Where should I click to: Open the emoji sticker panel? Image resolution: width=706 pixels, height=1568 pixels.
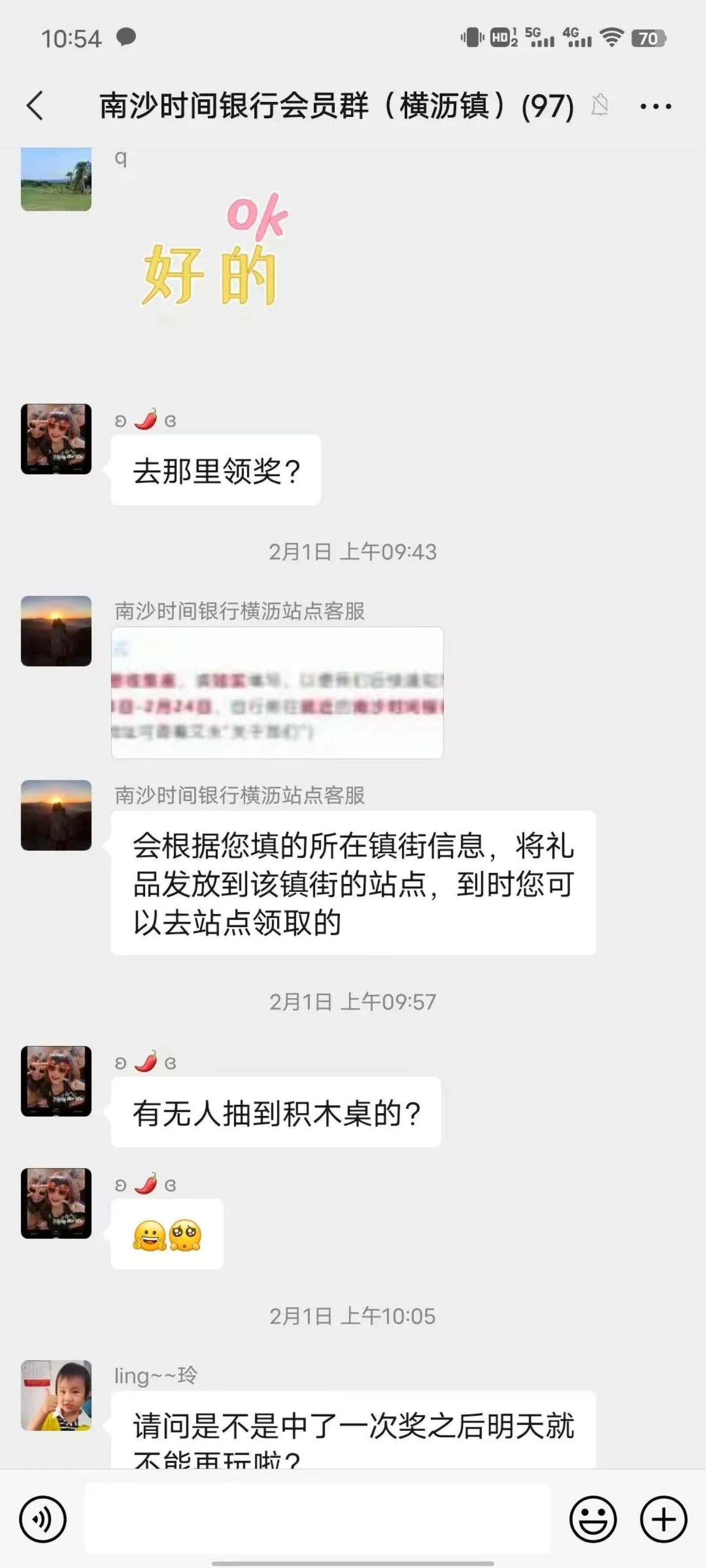point(593,1519)
